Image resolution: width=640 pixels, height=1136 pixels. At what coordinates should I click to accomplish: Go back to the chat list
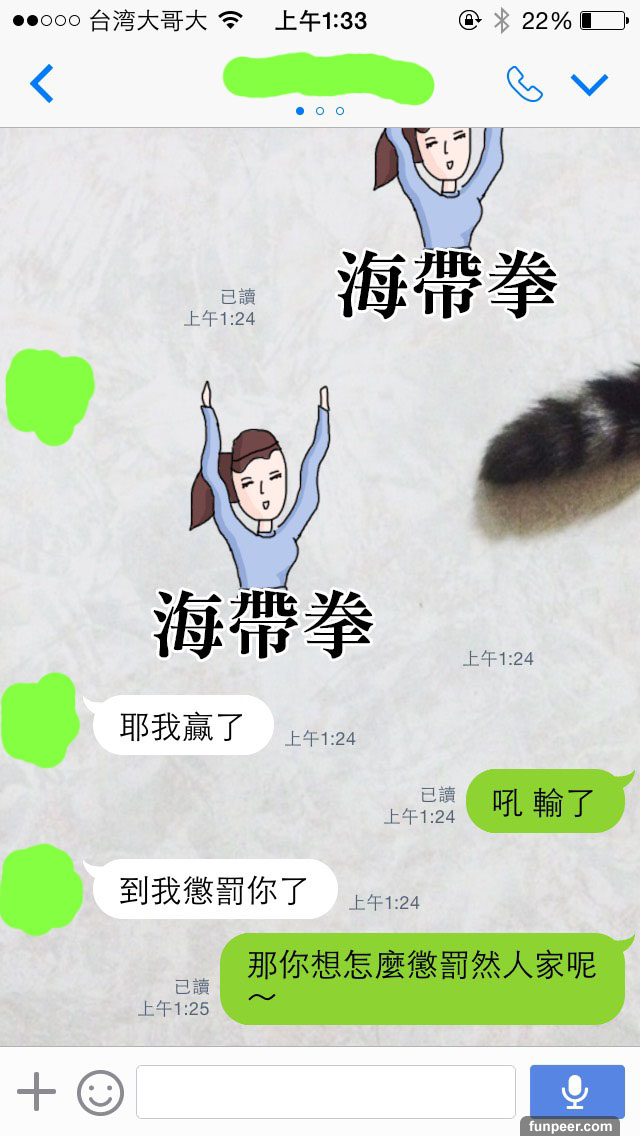coord(42,84)
